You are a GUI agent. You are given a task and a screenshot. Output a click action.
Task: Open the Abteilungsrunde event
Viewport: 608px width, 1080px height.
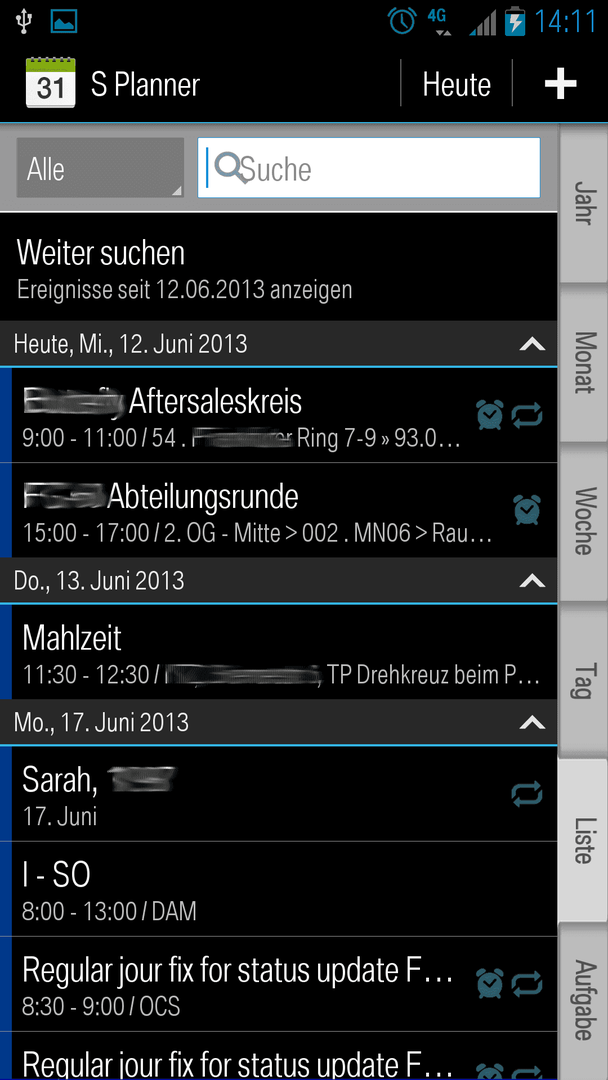[x=278, y=510]
